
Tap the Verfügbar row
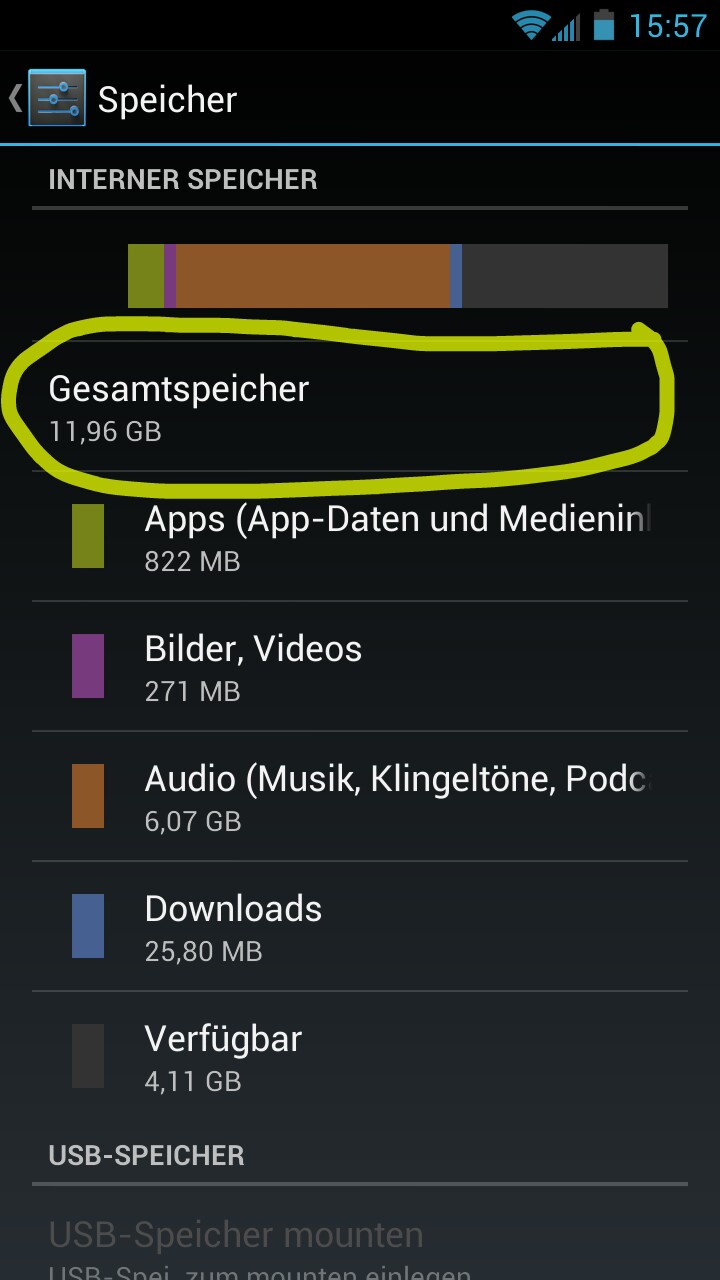coord(360,1057)
